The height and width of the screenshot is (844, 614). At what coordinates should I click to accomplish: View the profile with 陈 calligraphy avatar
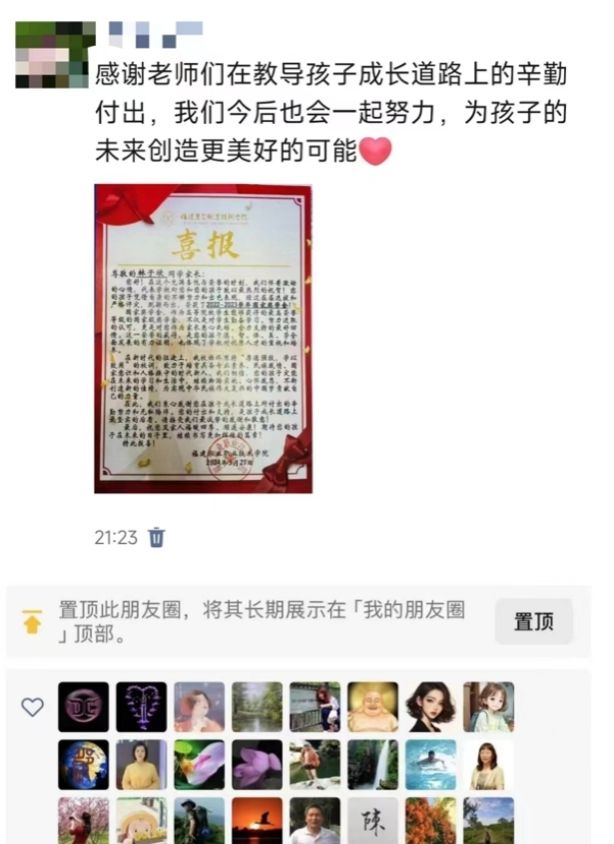373,820
